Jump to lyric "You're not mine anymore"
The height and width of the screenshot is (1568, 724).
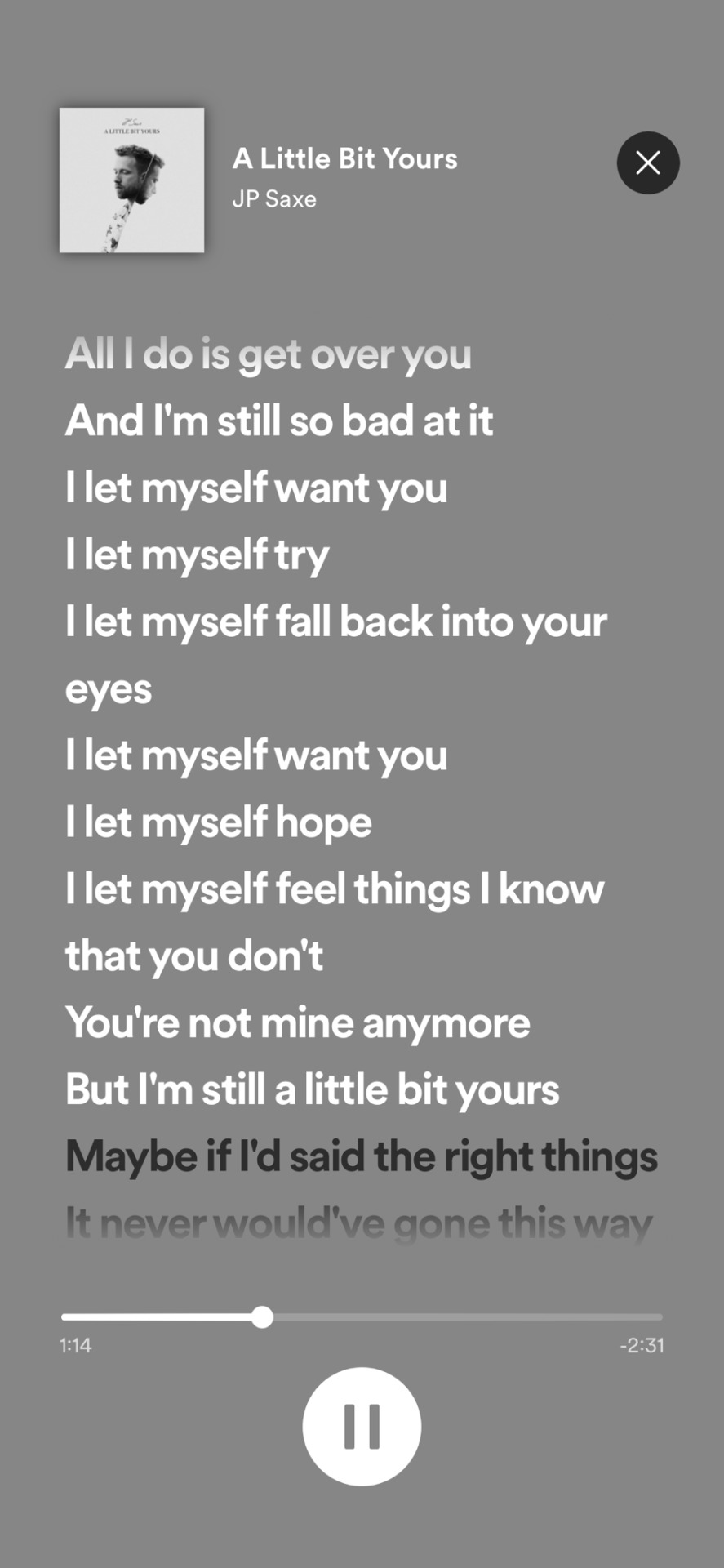tap(298, 1023)
